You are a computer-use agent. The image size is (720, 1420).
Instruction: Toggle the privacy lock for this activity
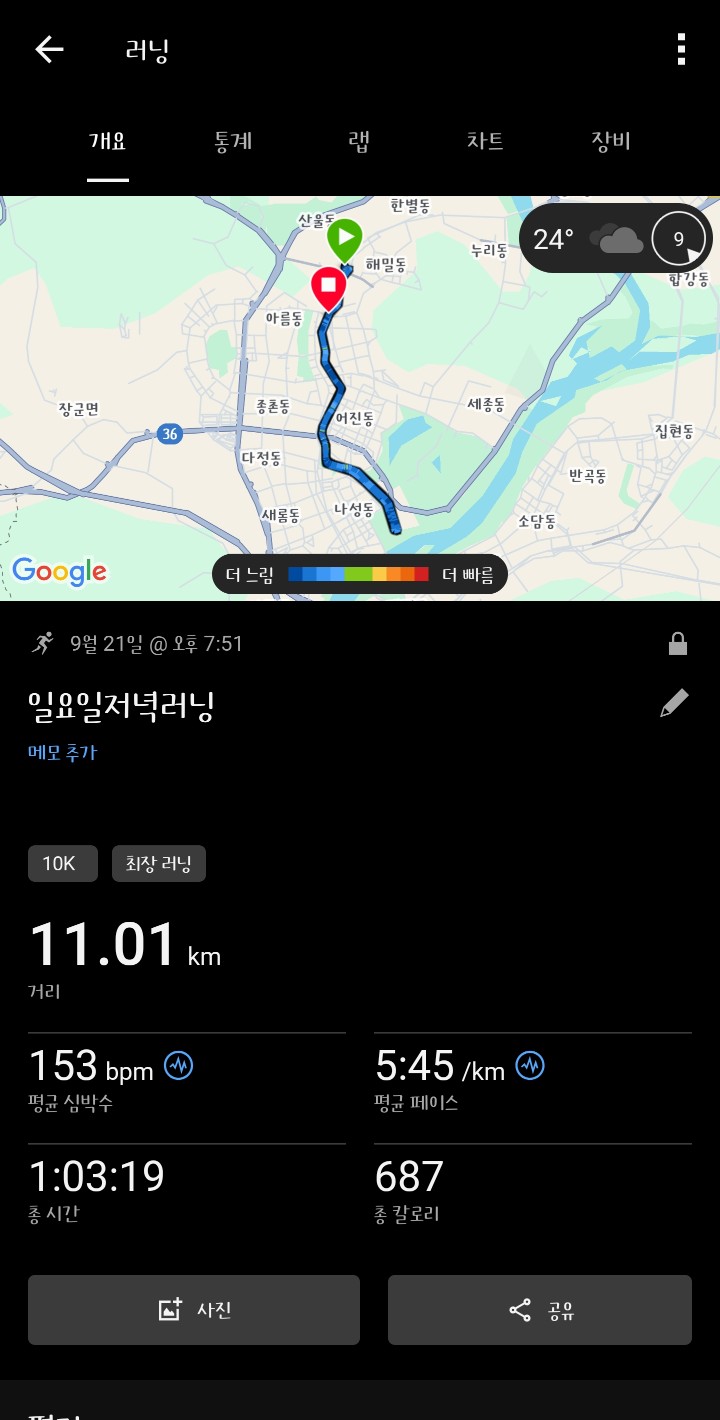point(678,644)
